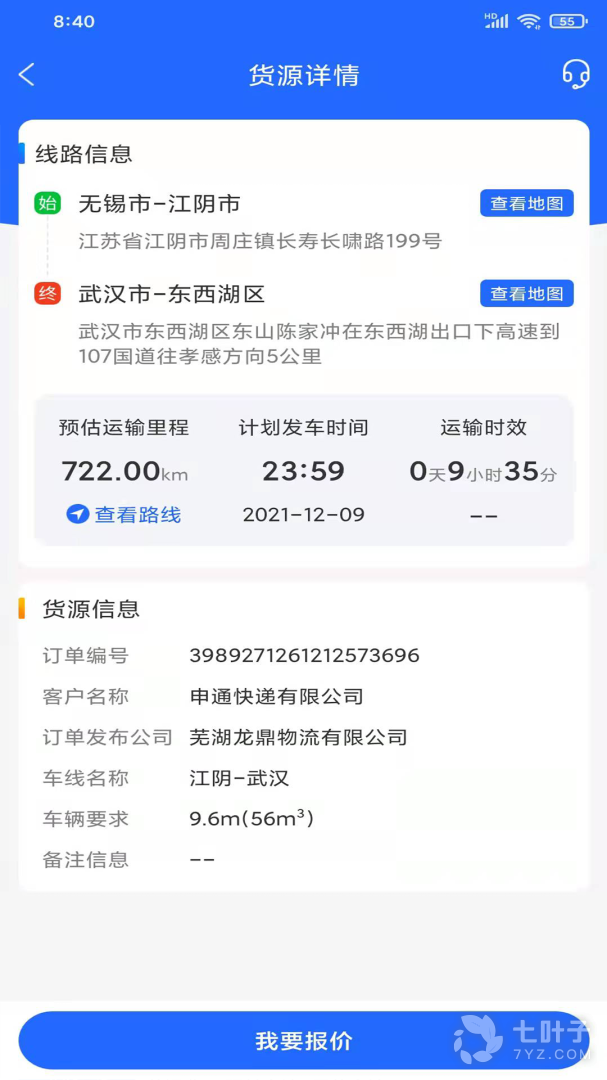Image resolution: width=607 pixels, height=1080 pixels.
Task: Open the 查看路线 route link
Action: [124, 515]
